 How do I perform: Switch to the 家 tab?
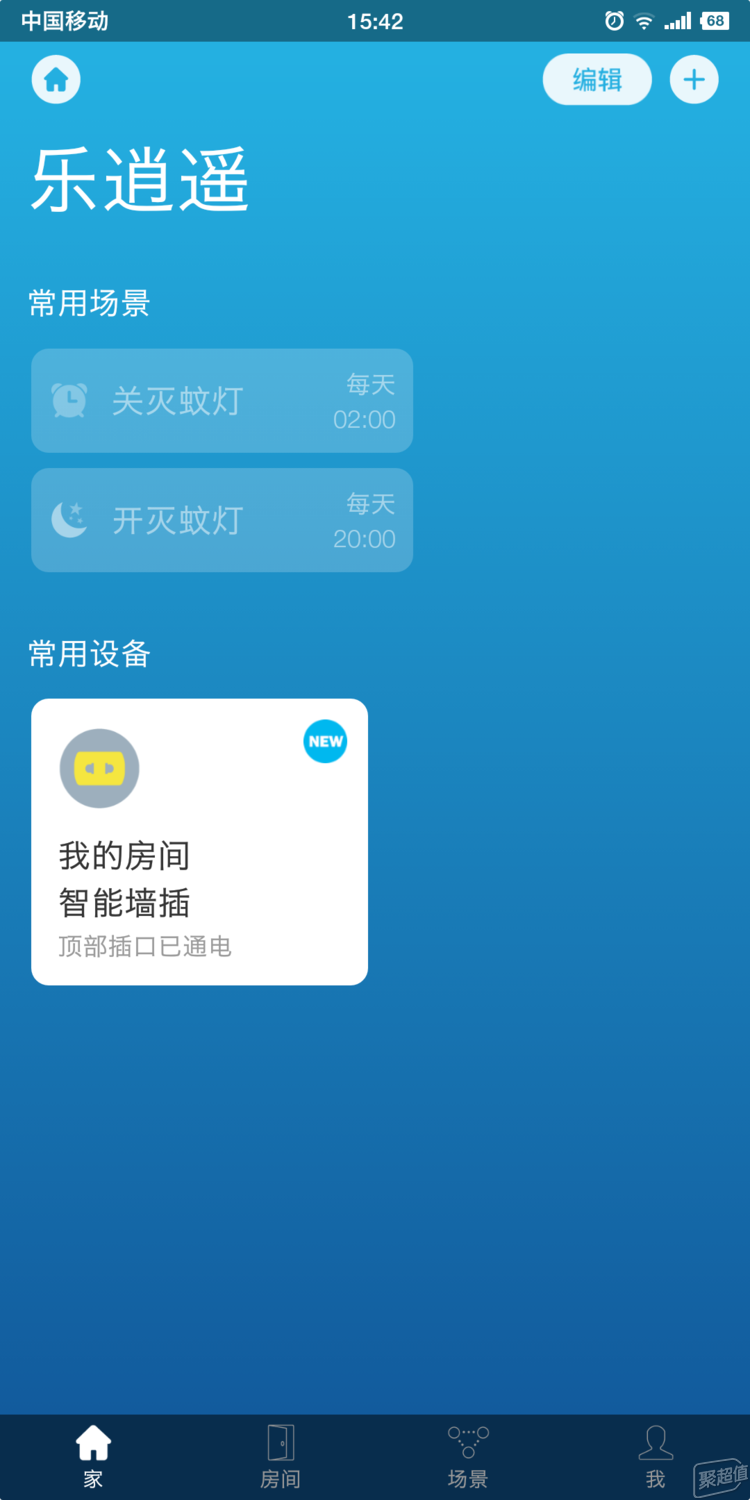click(93, 1456)
